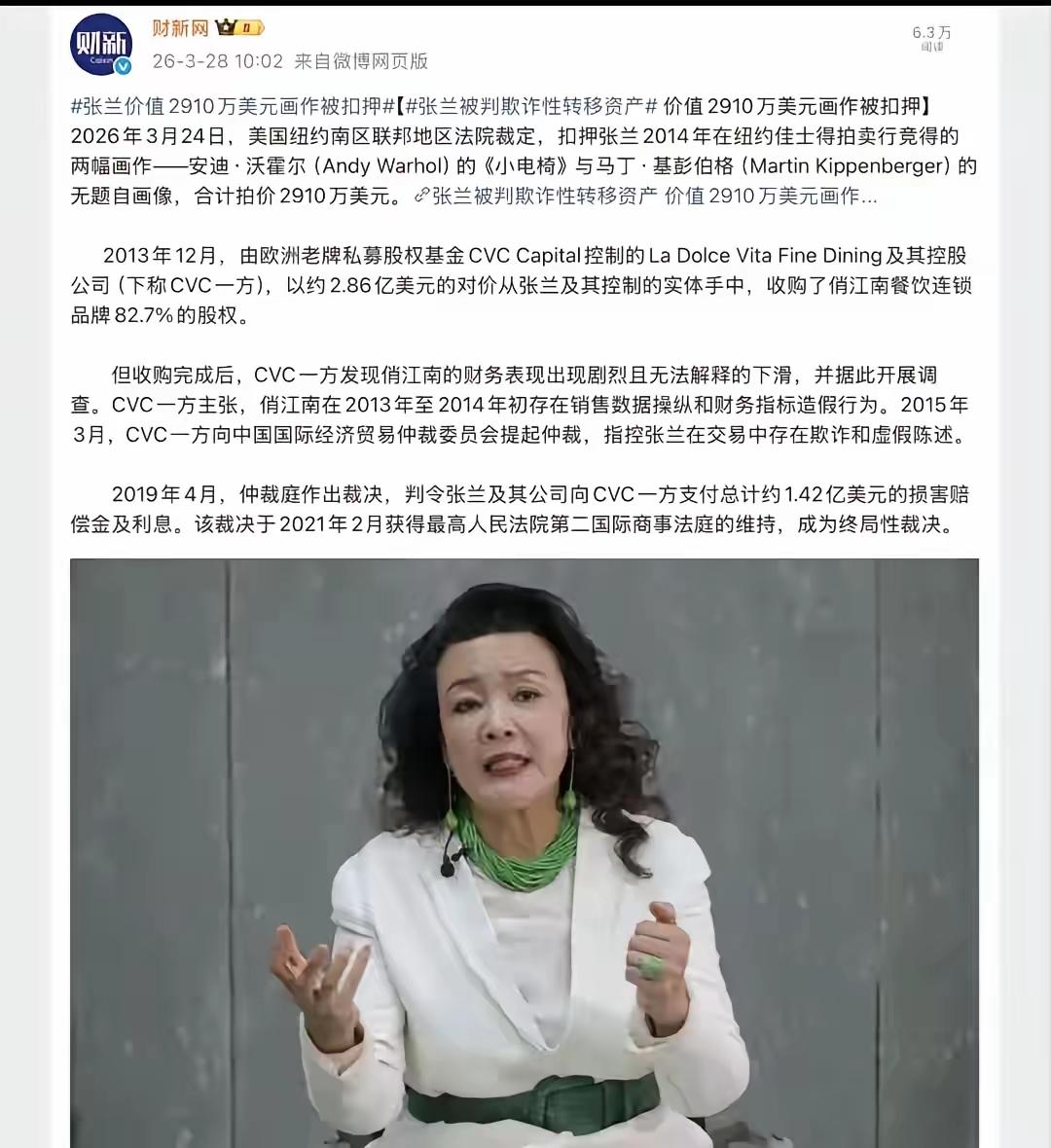Click the orange membership level badge beside the crown
This screenshot has height=1148, width=1051.
(x=246, y=28)
